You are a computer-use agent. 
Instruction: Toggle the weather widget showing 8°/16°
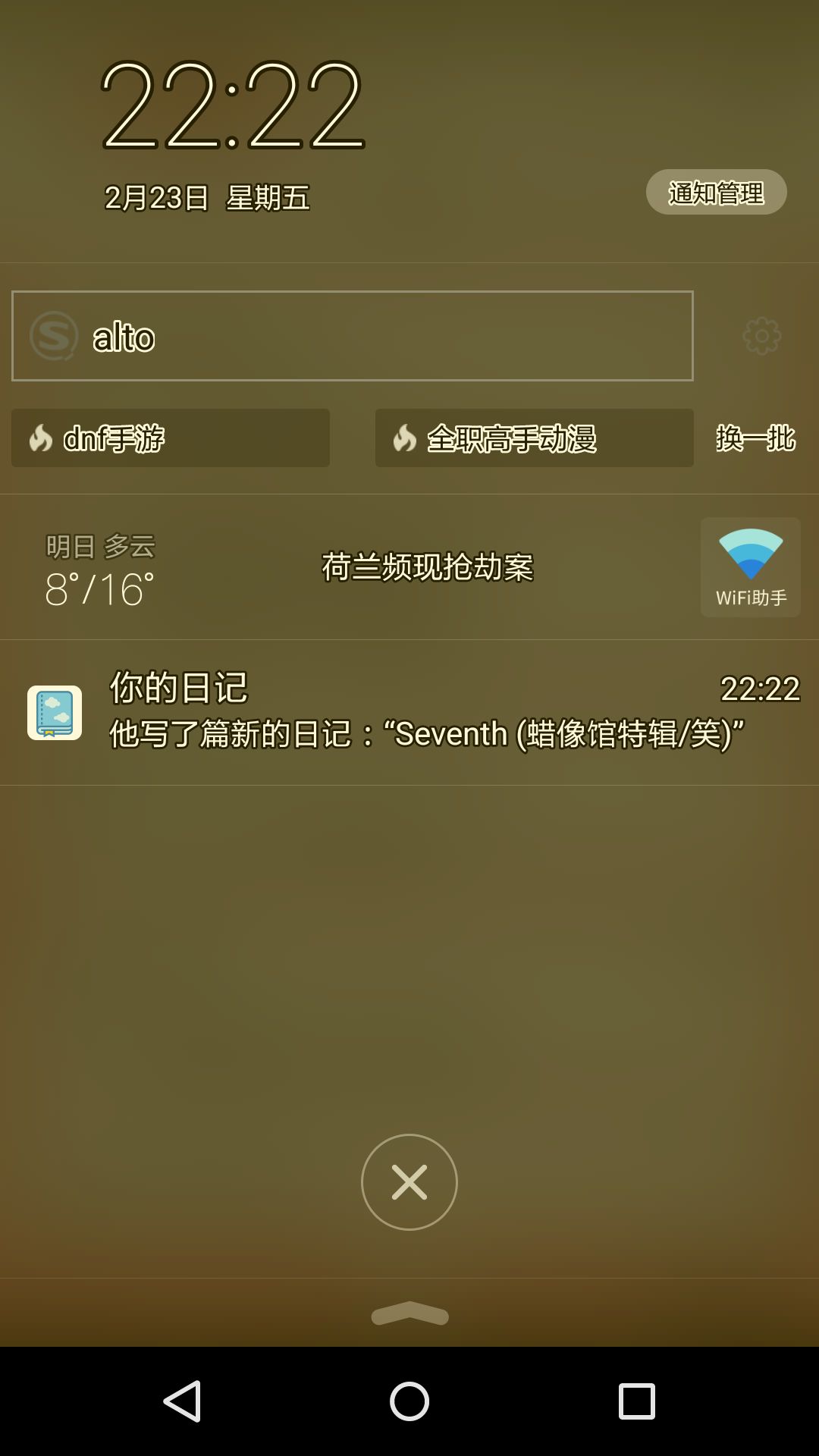point(99,567)
